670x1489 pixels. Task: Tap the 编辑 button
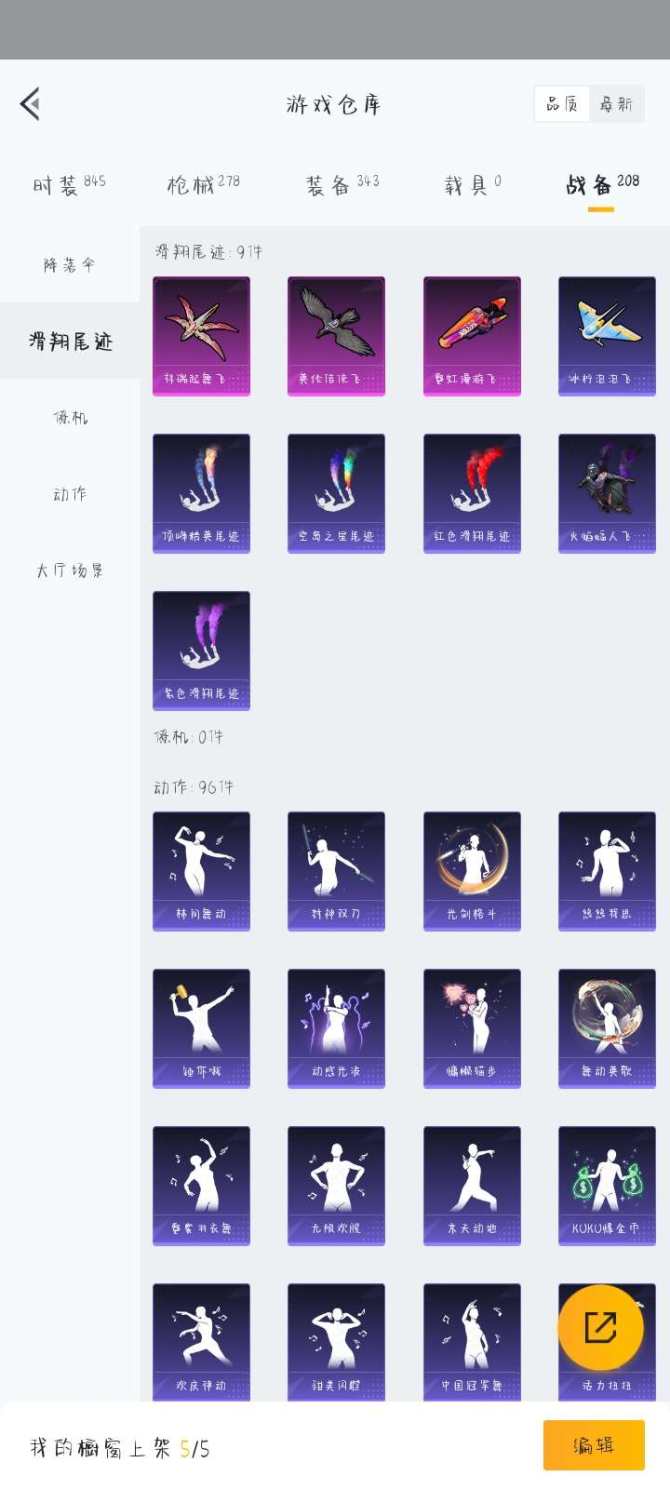(594, 1445)
